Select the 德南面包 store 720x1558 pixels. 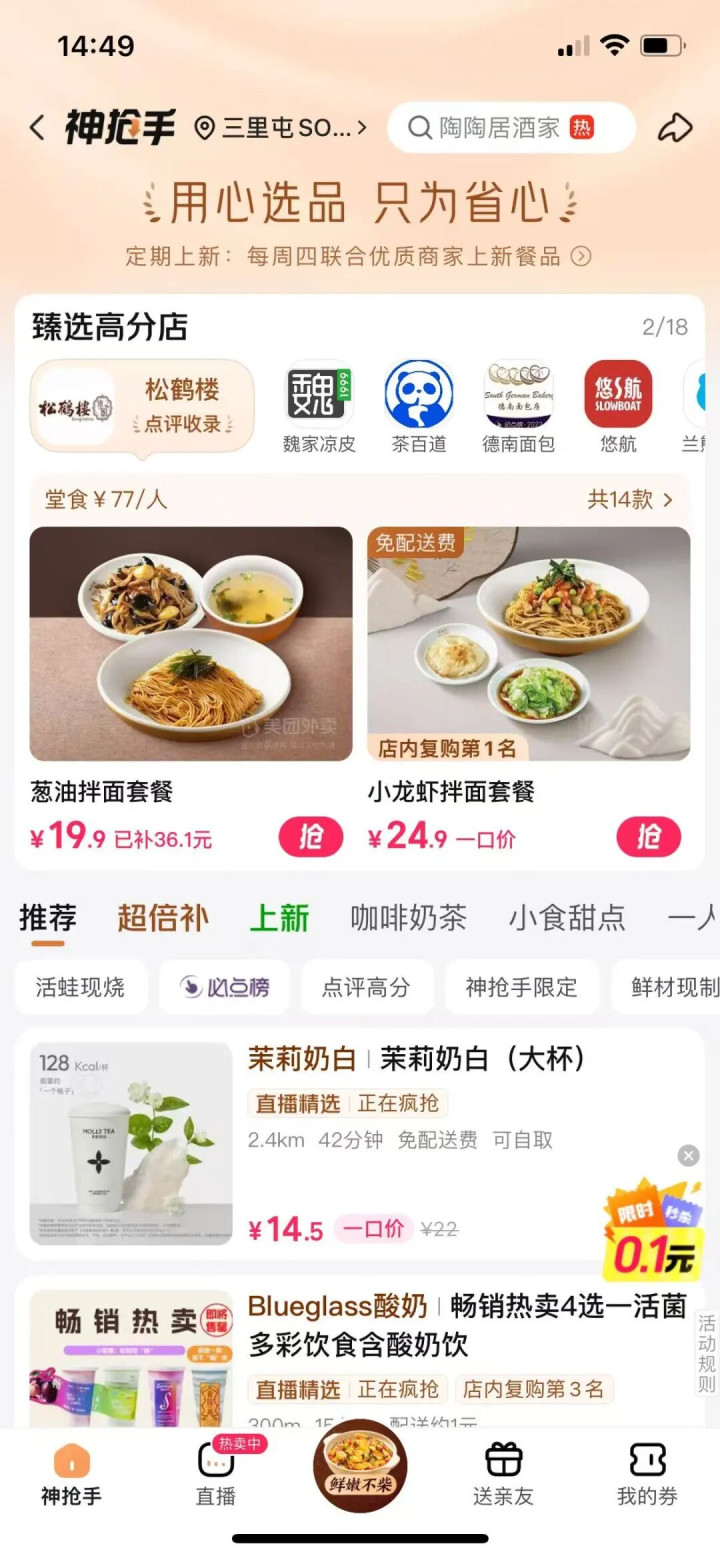pyautogui.click(x=518, y=407)
